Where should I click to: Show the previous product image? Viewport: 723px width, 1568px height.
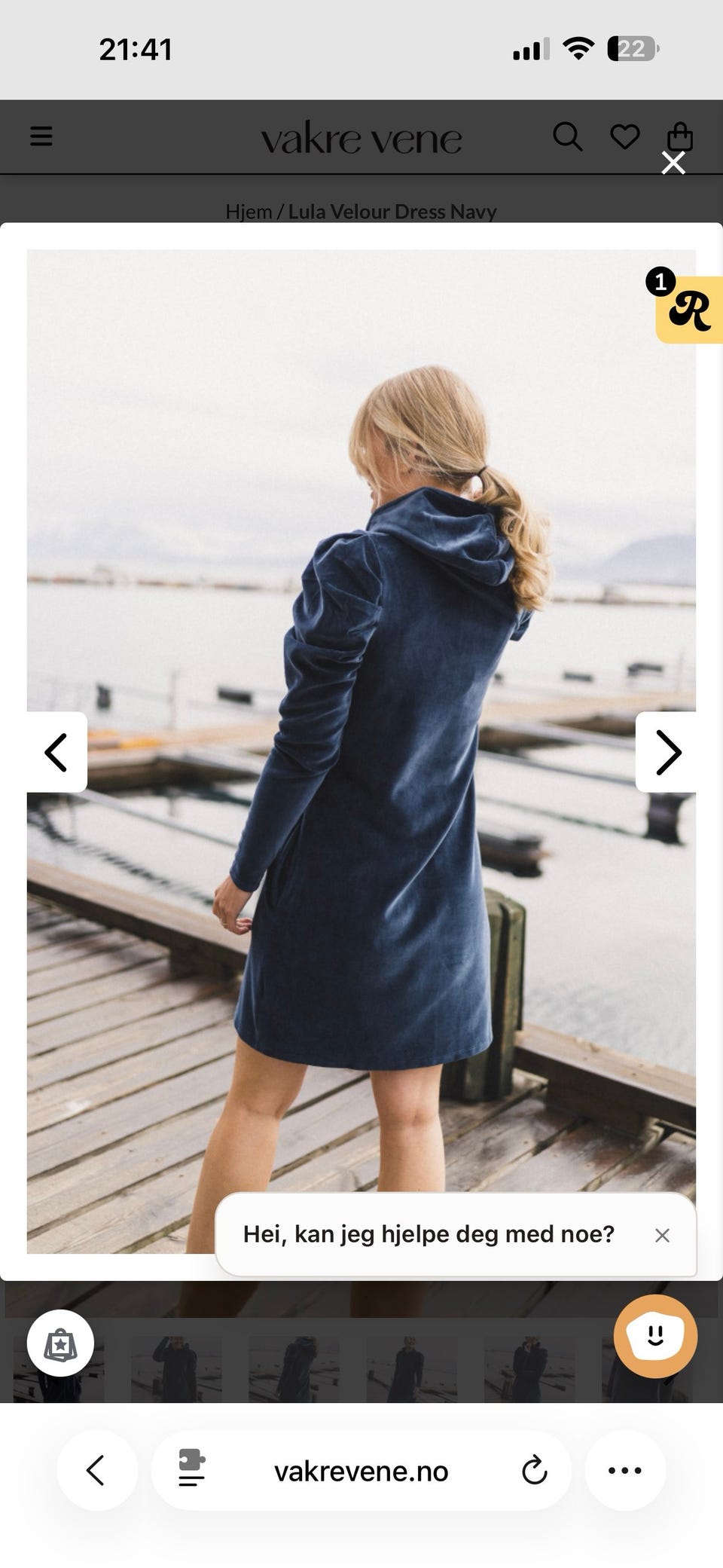56,752
